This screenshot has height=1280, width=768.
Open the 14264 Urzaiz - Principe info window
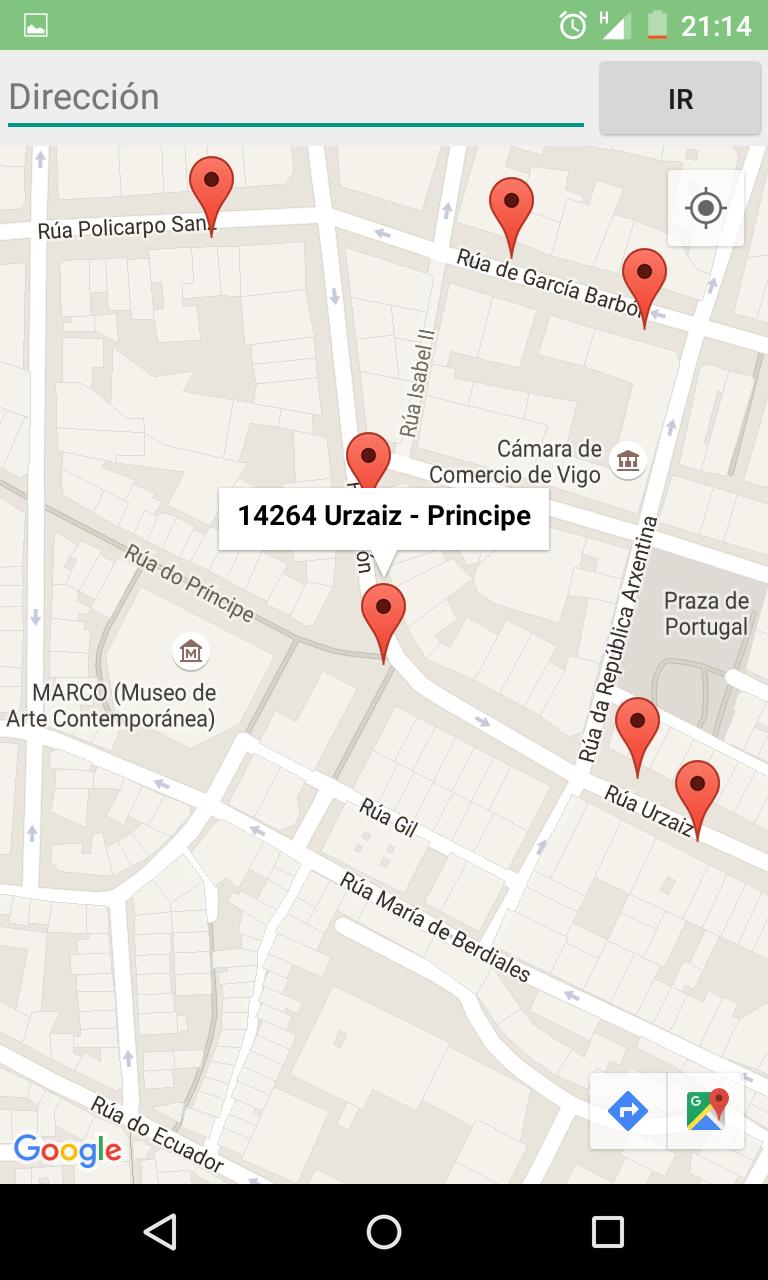[384, 517]
